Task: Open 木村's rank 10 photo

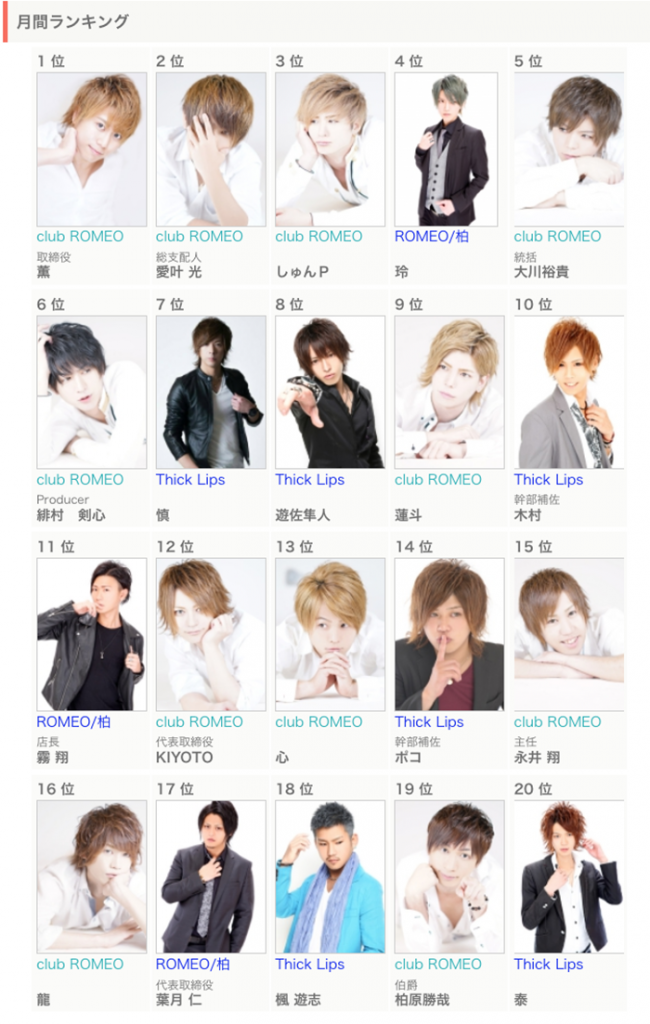Action: [x=568, y=392]
